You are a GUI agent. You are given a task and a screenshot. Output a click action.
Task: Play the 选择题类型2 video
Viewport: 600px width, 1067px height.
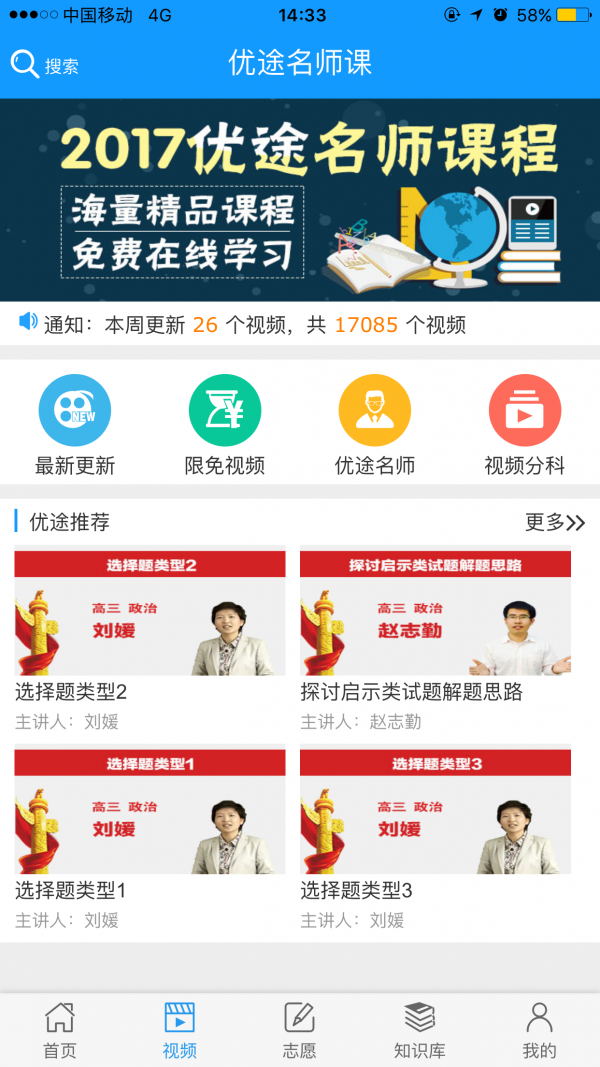click(150, 613)
